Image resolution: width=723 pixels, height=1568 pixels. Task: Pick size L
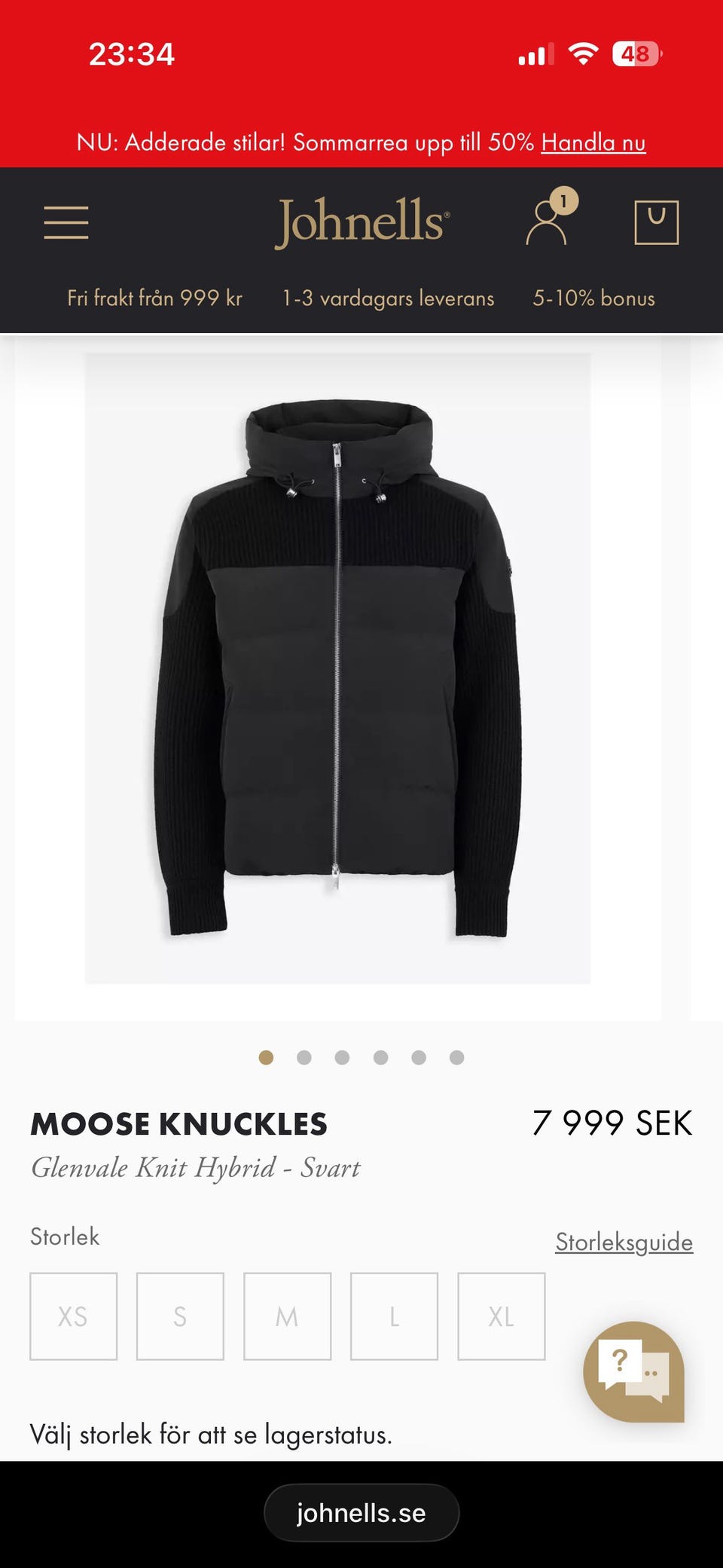pos(394,1316)
